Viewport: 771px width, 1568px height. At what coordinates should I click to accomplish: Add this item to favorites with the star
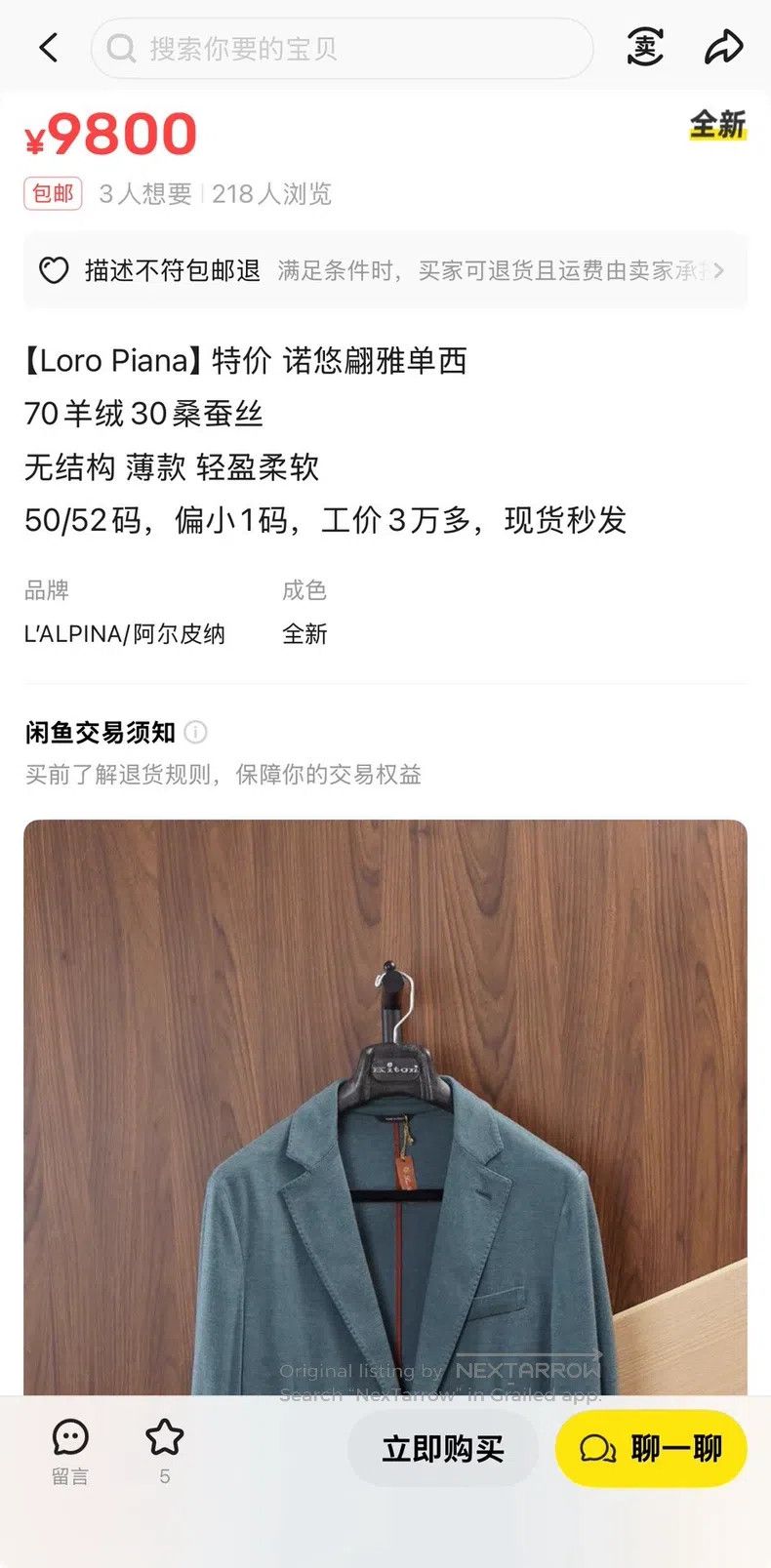pos(164,1452)
